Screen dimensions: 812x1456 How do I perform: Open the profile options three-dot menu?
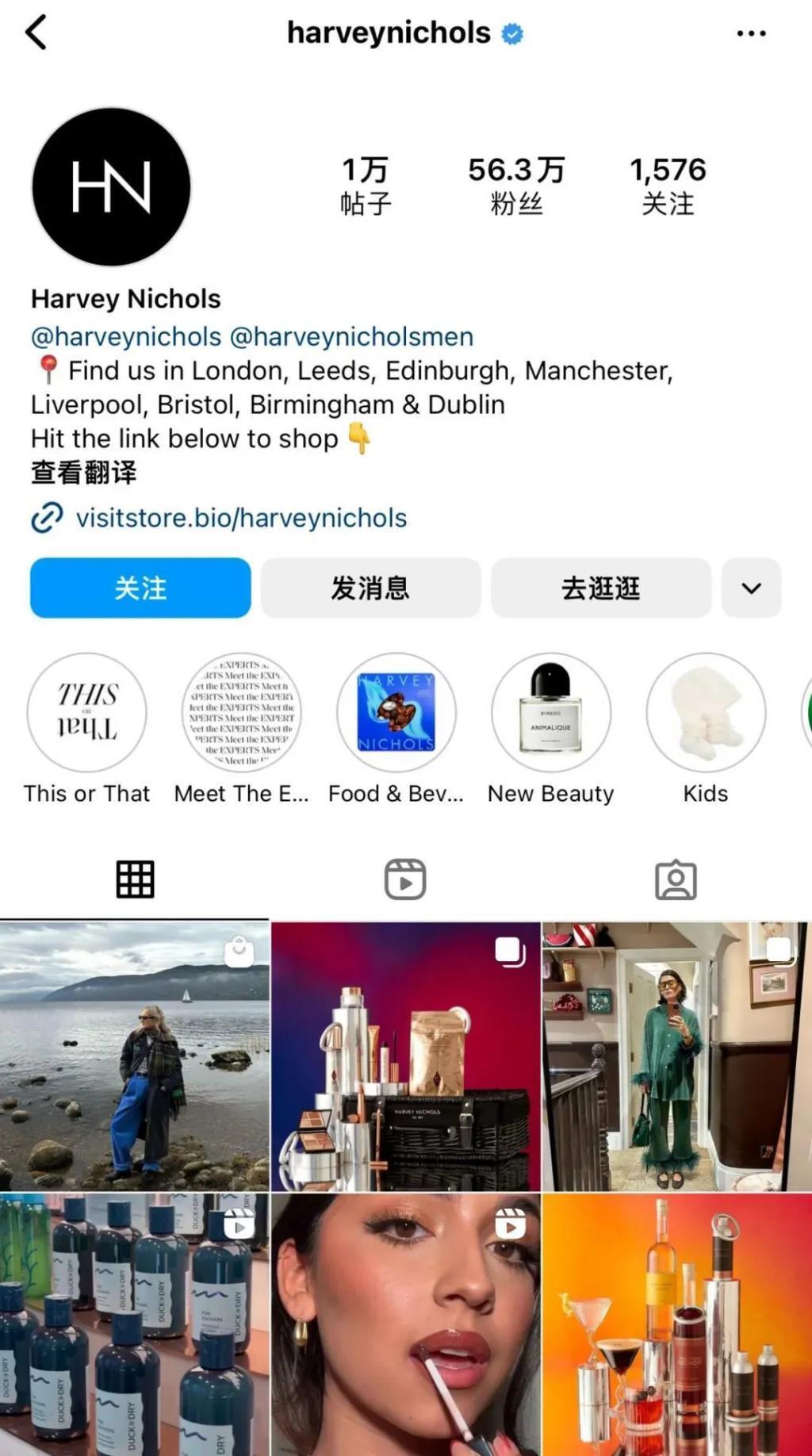[x=749, y=33]
